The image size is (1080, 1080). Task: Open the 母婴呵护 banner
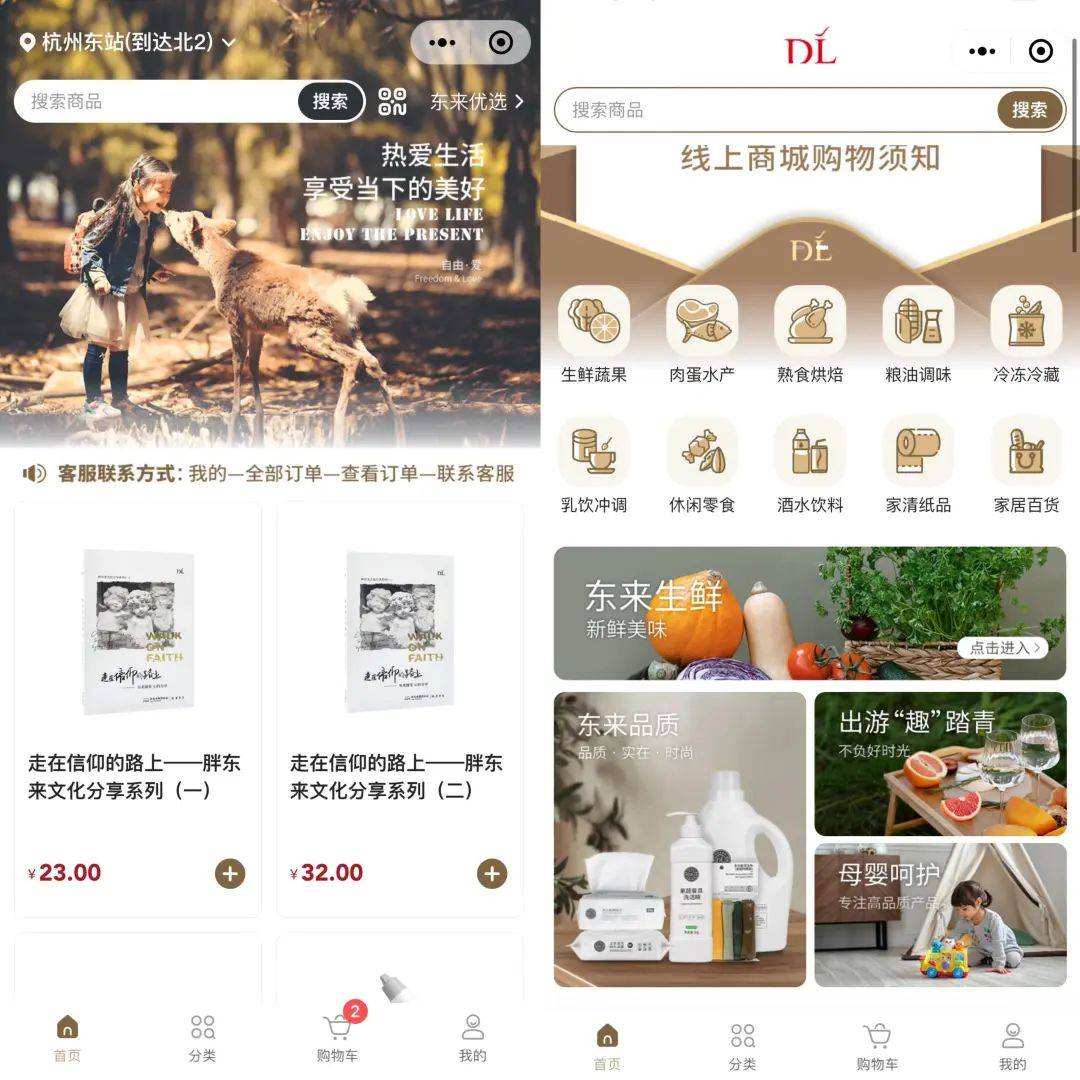940,914
